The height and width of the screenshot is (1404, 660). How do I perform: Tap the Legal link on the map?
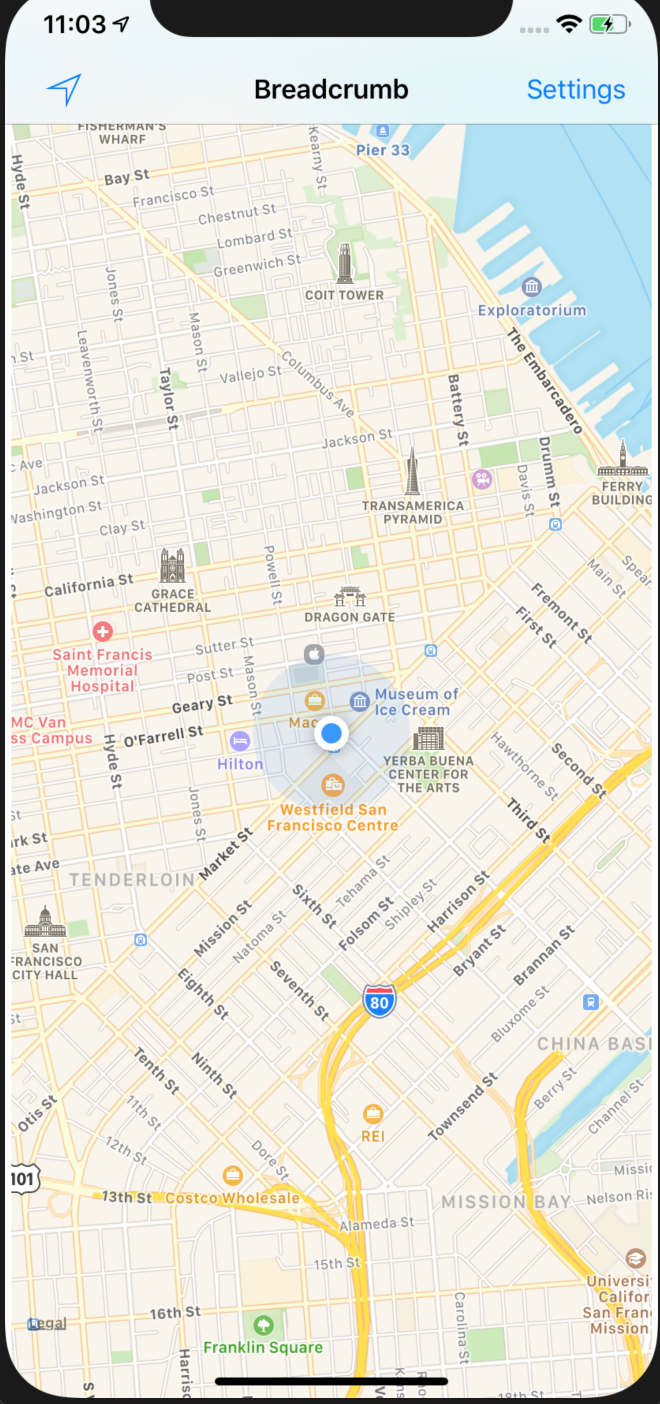tap(47, 1323)
